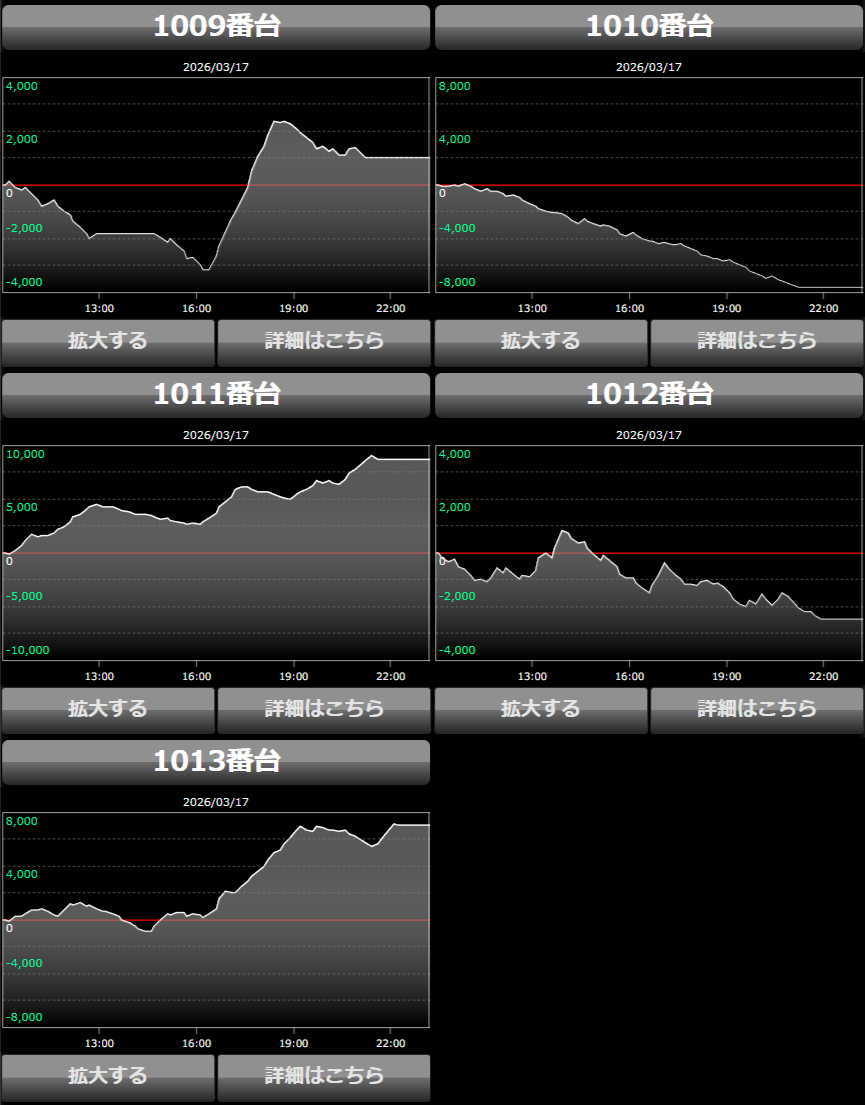Tap 拡大する under the 1011番台 graph
The width and height of the screenshot is (865, 1105).
(108, 710)
